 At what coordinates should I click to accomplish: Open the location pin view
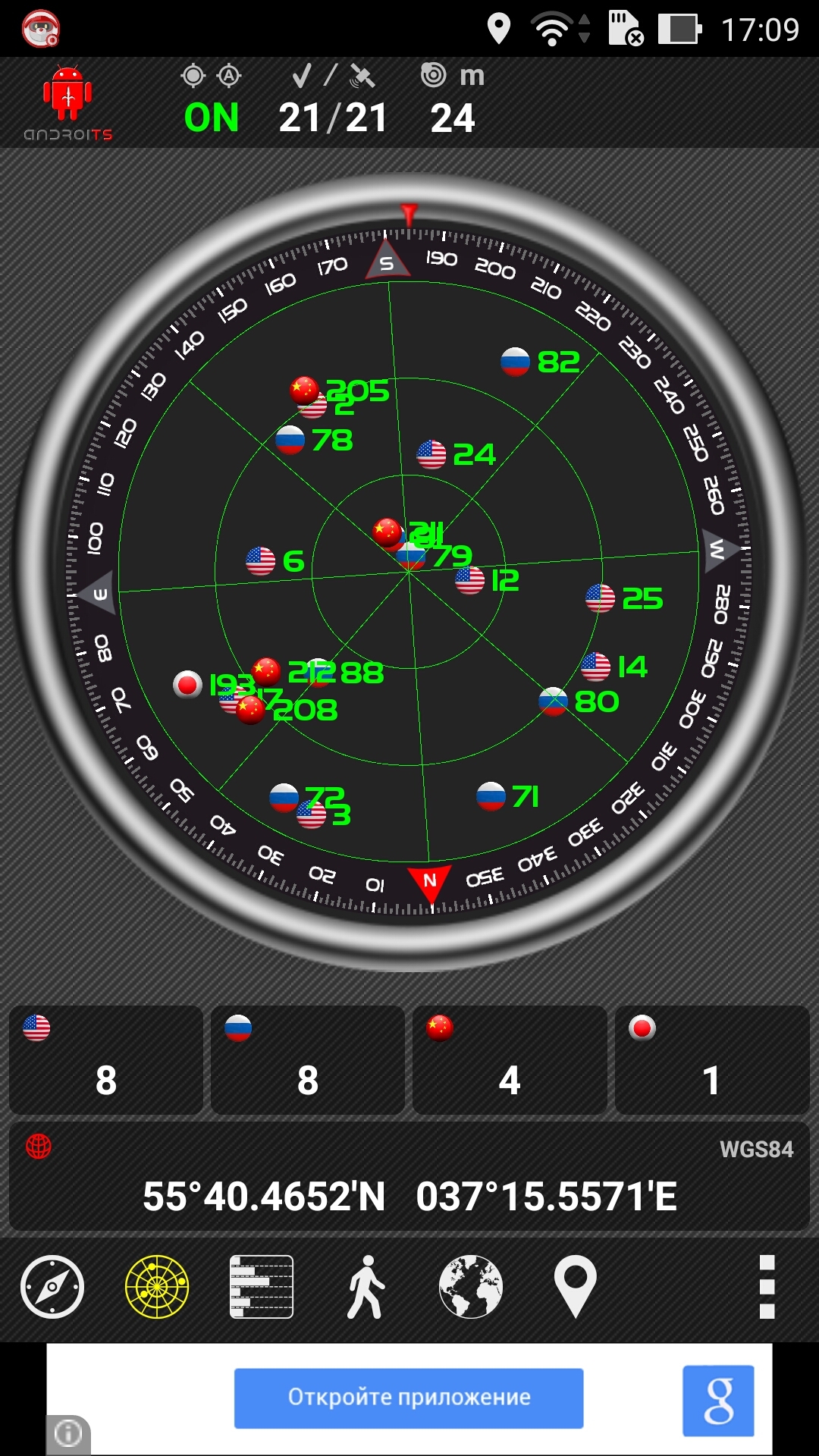[576, 1287]
